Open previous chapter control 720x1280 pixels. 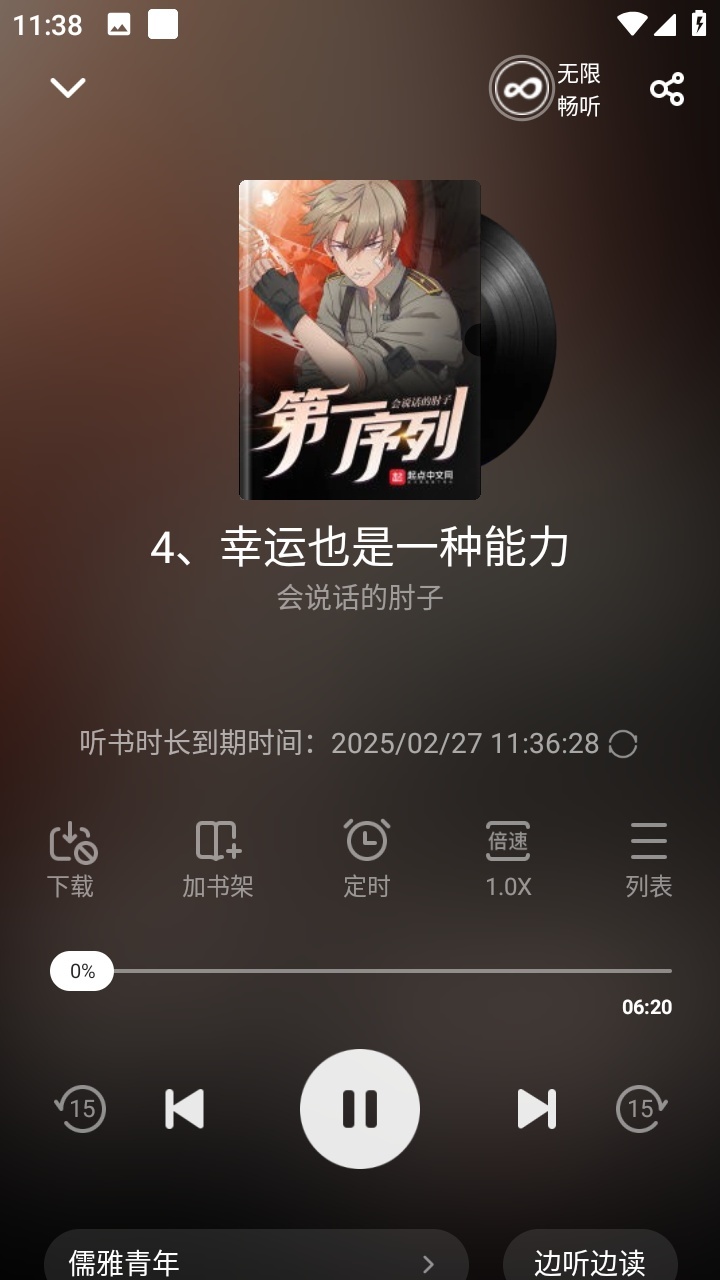184,1108
